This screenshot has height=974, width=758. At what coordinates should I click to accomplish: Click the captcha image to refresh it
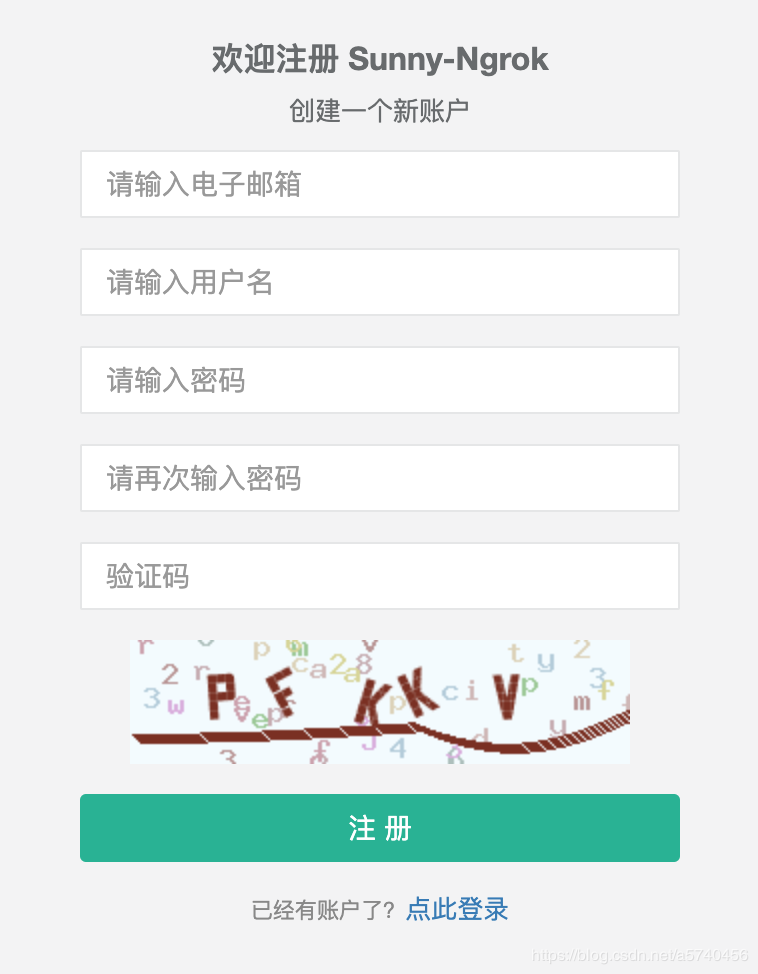point(380,701)
